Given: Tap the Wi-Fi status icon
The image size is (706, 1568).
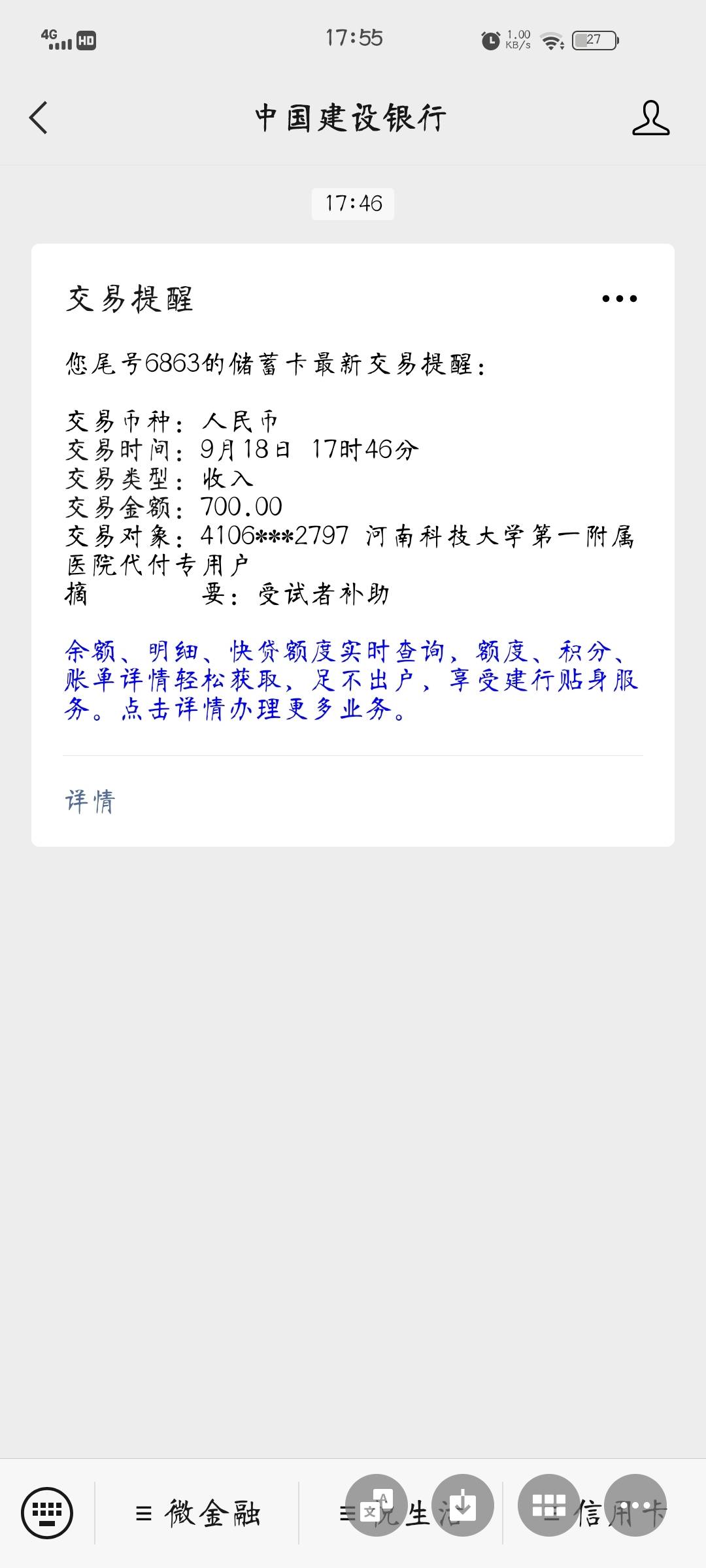Looking at the screenshot, I should tap(551, 39).
